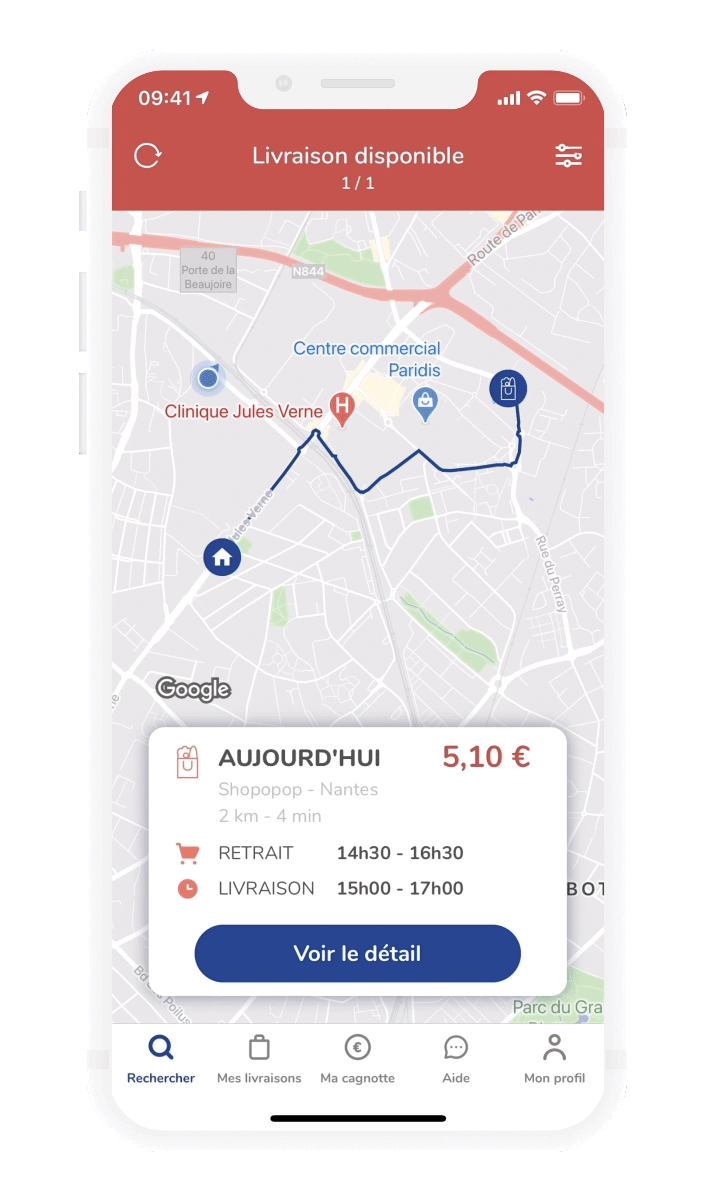
Task: Open the Ma cagnotte tab
Action: click(x=357, y=1059)
